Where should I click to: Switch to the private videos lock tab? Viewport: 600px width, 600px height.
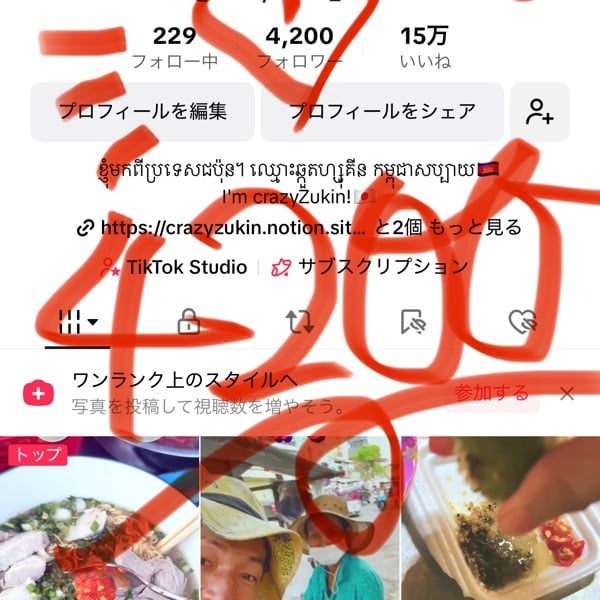click(x=188, y=322)
